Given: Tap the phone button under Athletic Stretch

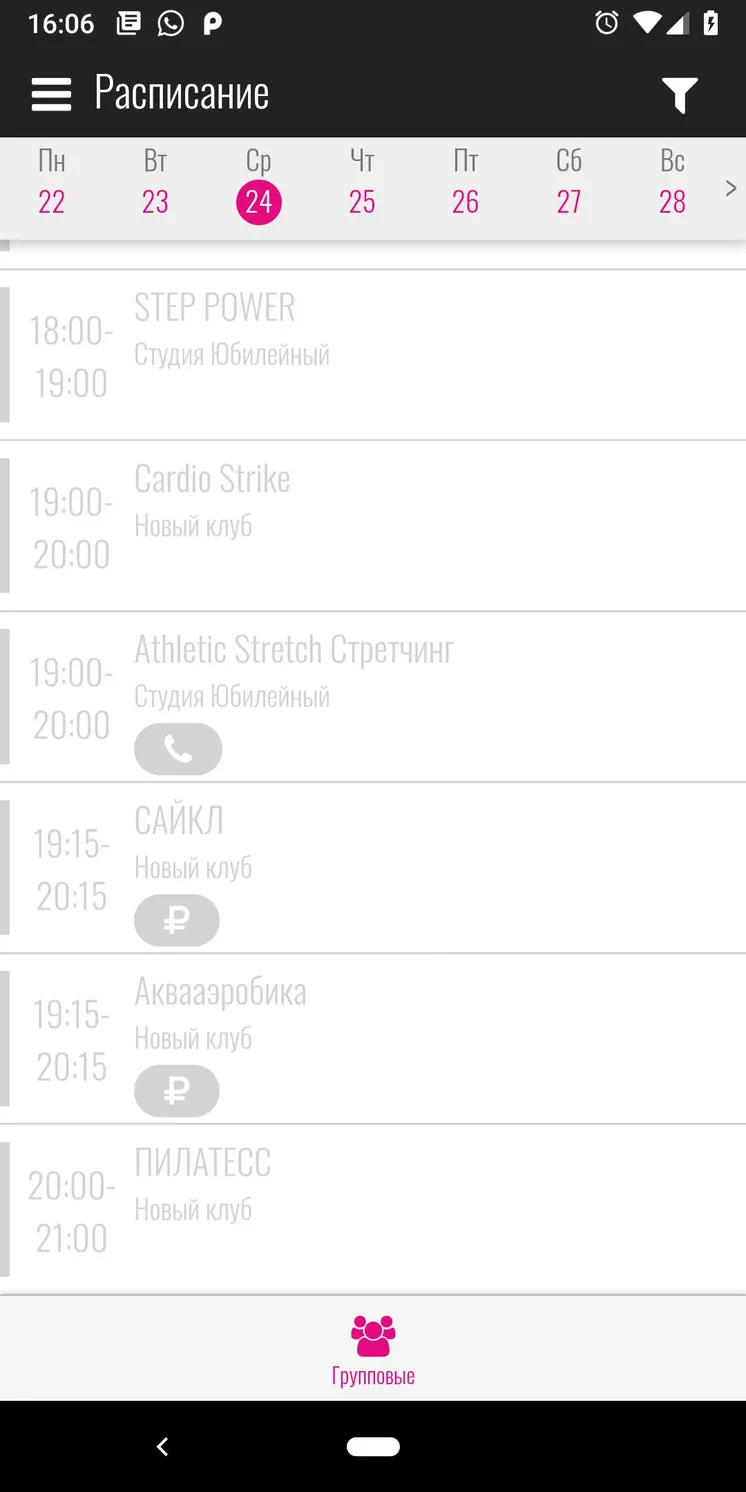Looking at the screenshot, I should (x=178, y=749).
